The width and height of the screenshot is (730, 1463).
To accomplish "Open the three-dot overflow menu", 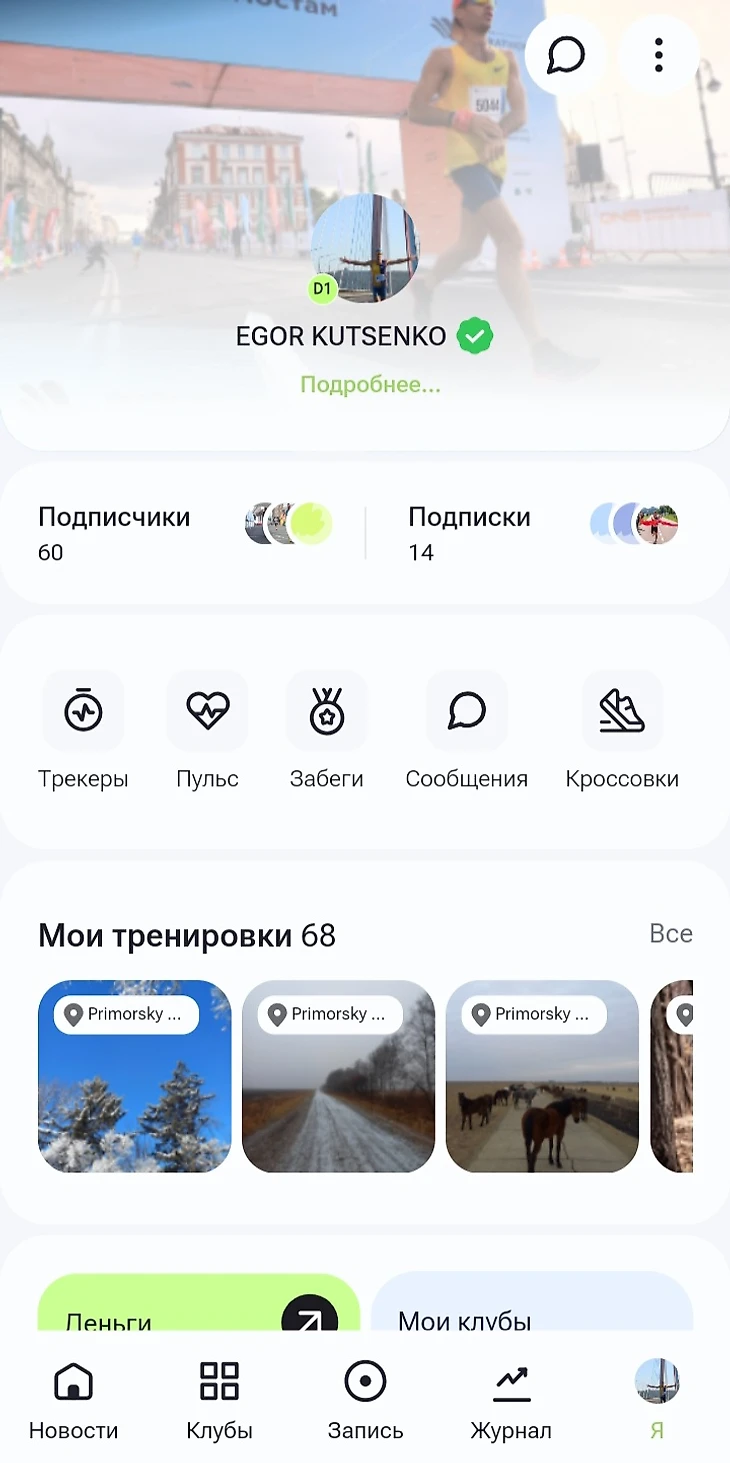I will [658, 55].
